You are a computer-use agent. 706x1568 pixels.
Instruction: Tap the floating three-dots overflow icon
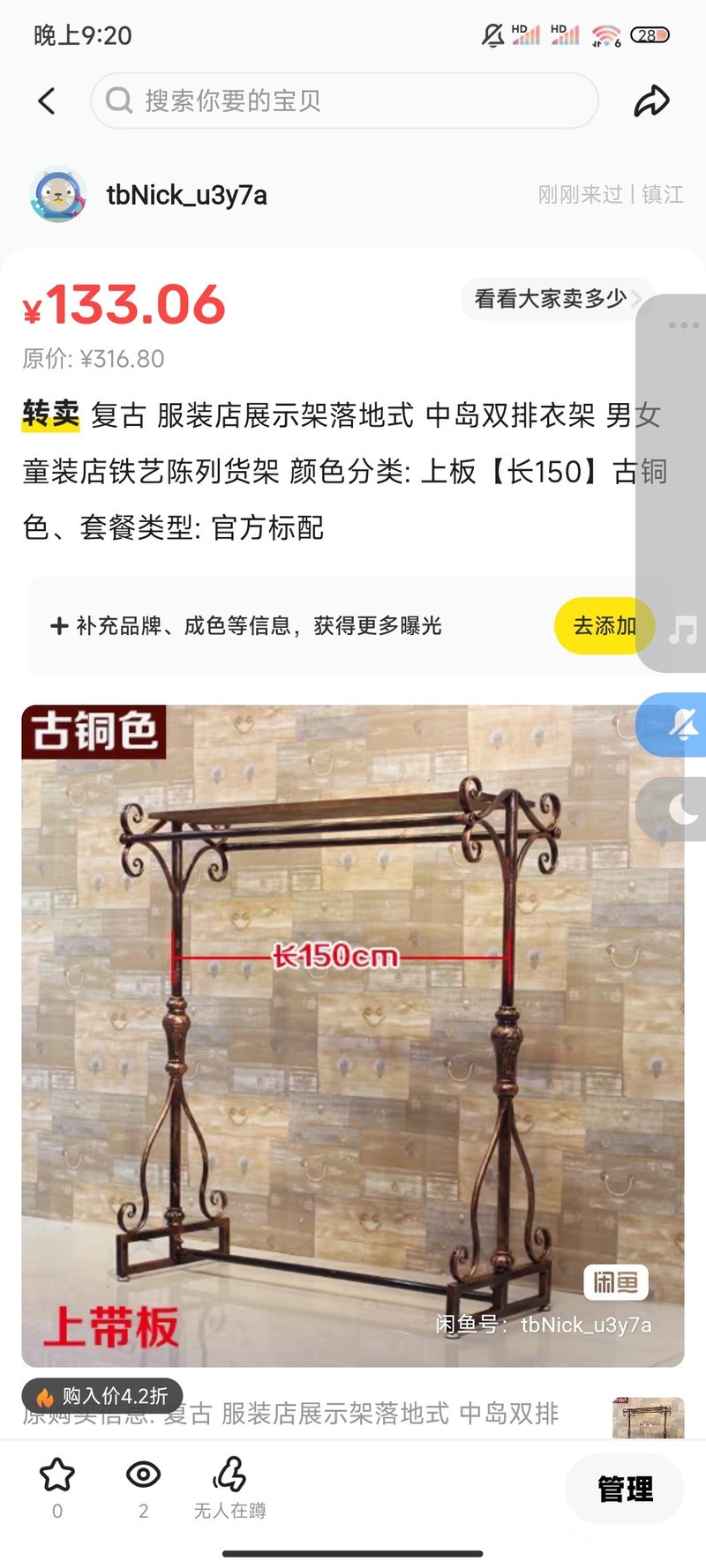683,325
